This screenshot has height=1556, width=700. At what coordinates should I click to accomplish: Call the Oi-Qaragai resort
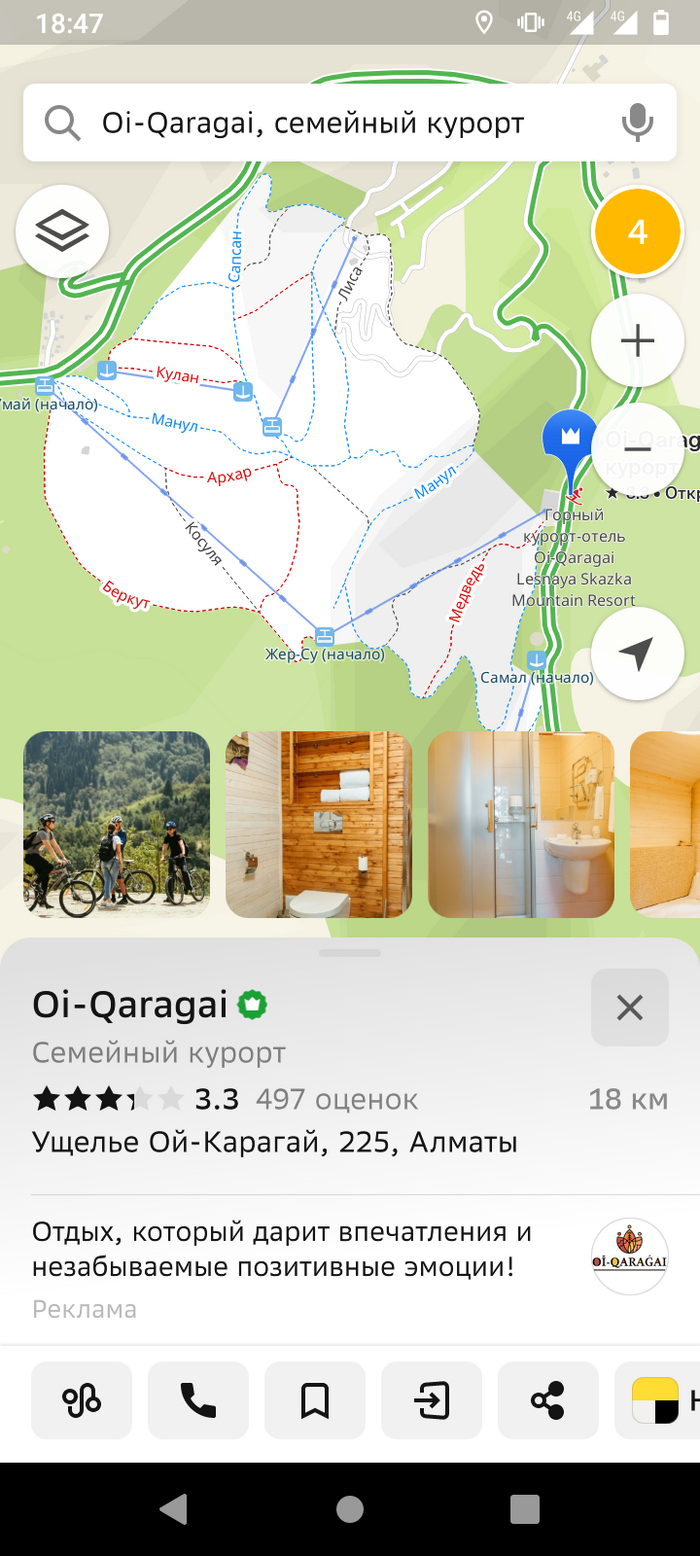[198, 1401]
